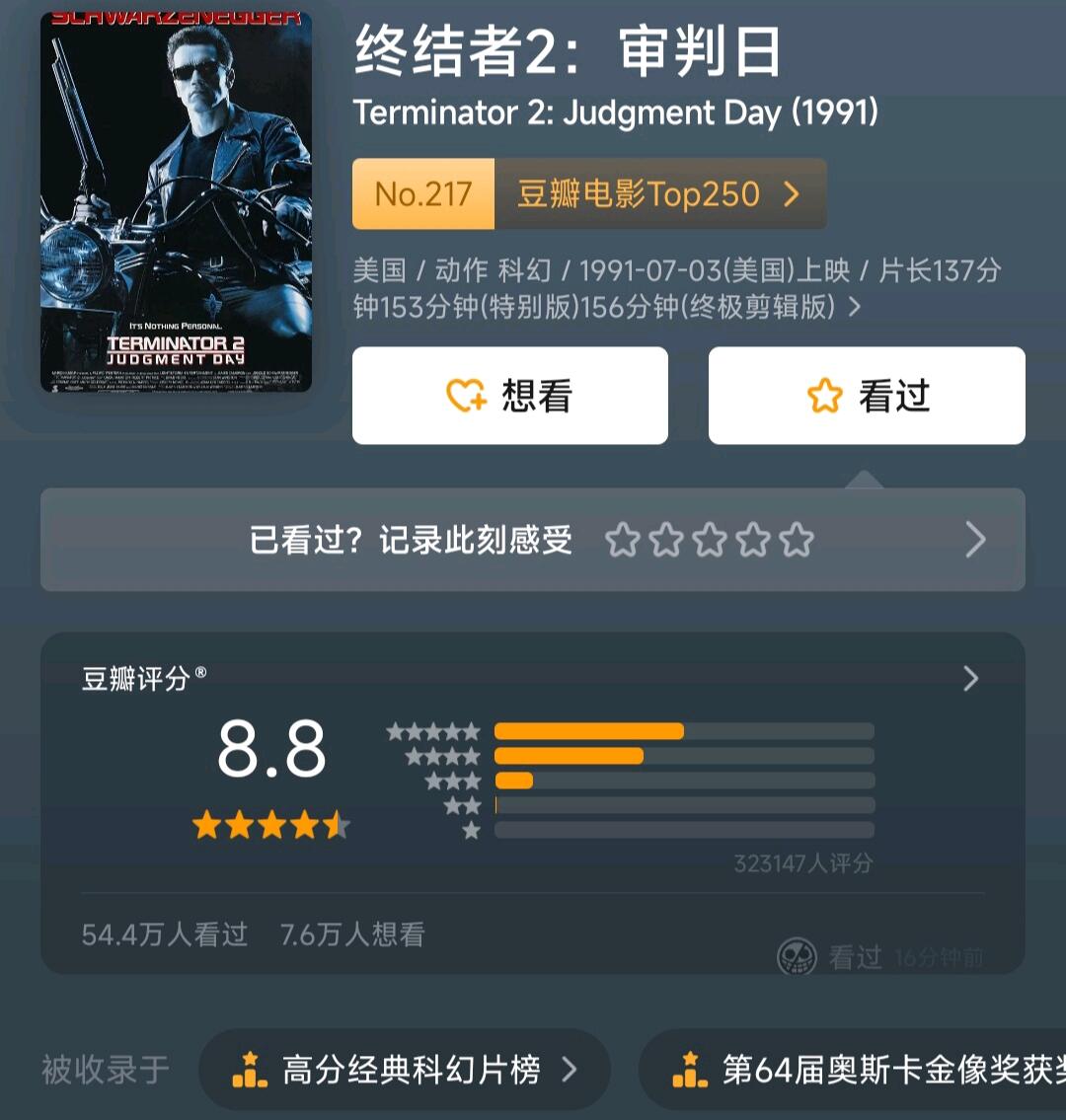This screenshot has width=1066, height=1120.
Task: Mark the movie as 想看
Action: click(510, 396)
